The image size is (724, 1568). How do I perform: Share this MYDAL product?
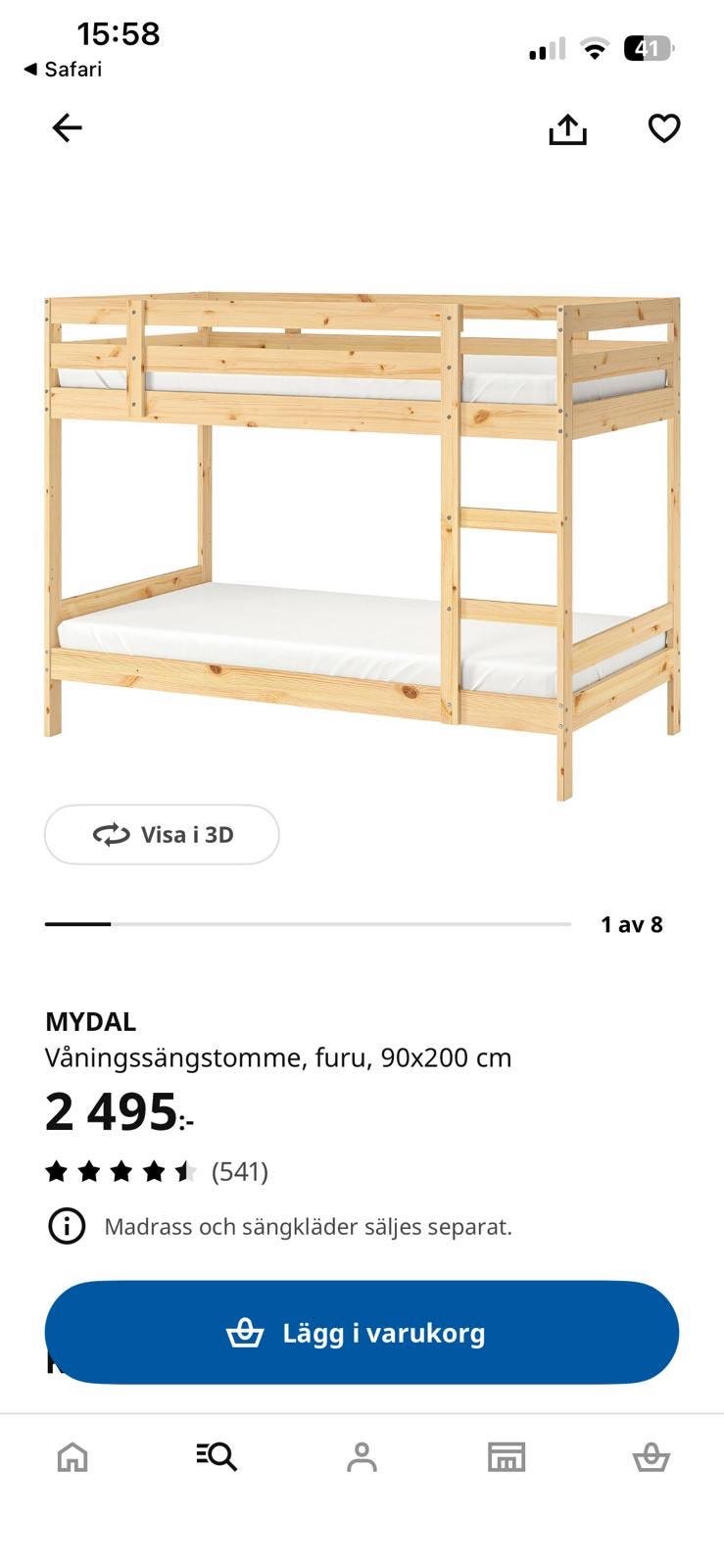(567, 128)
